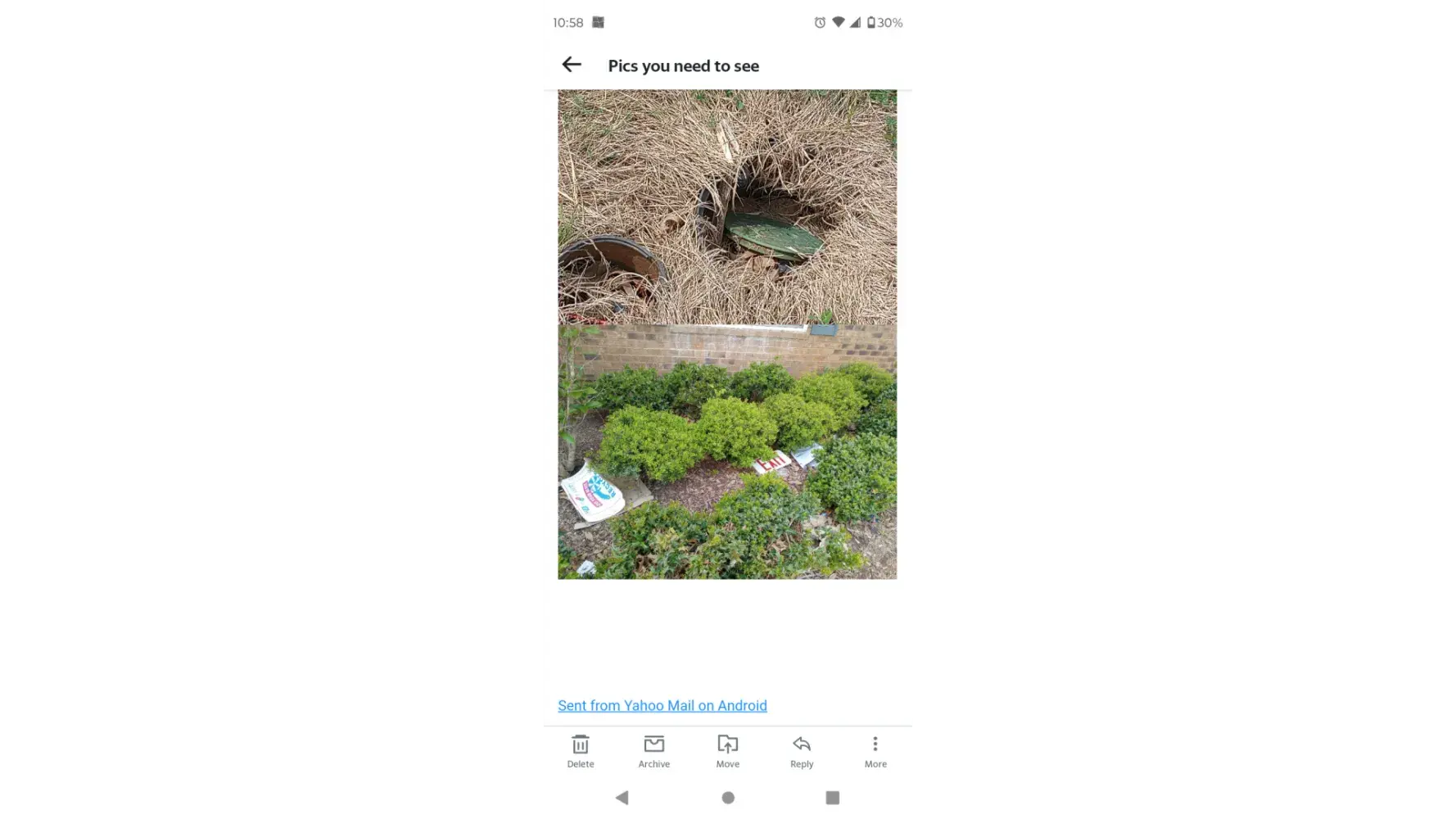Go back from the email
This screenshot has width=1456, height=819.
coord(572,65)
